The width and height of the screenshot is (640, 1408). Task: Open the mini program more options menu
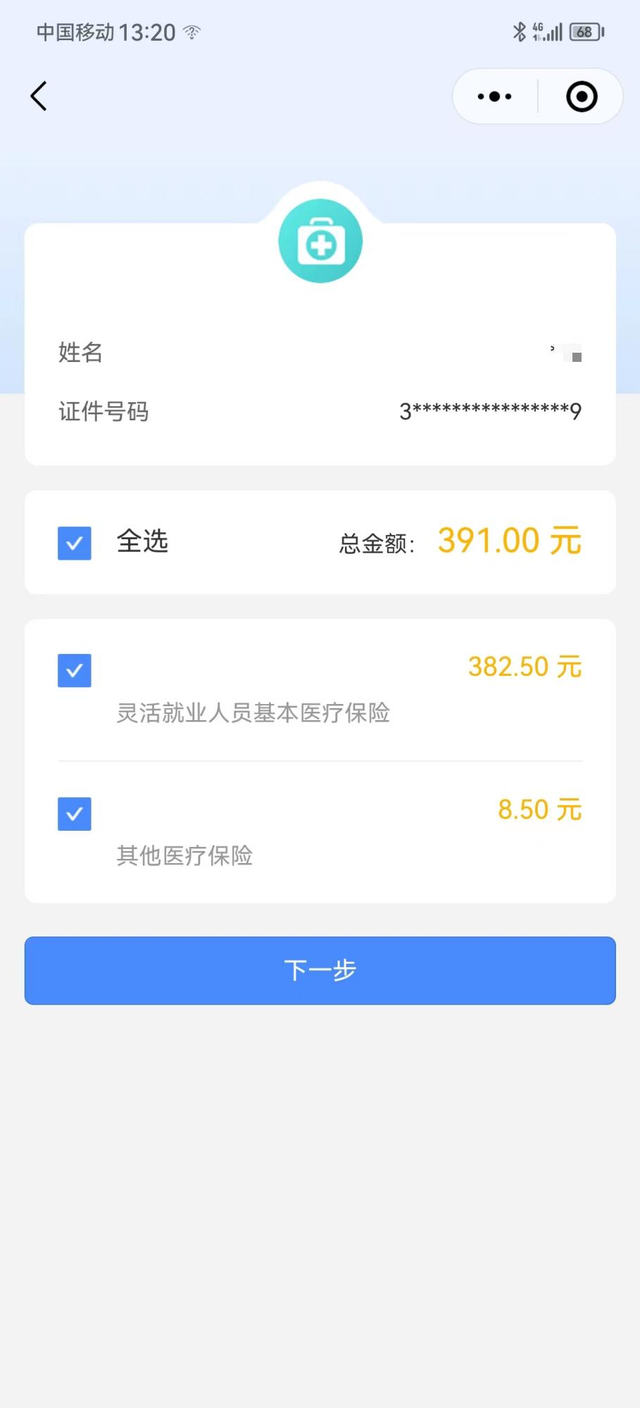[495, 96]
